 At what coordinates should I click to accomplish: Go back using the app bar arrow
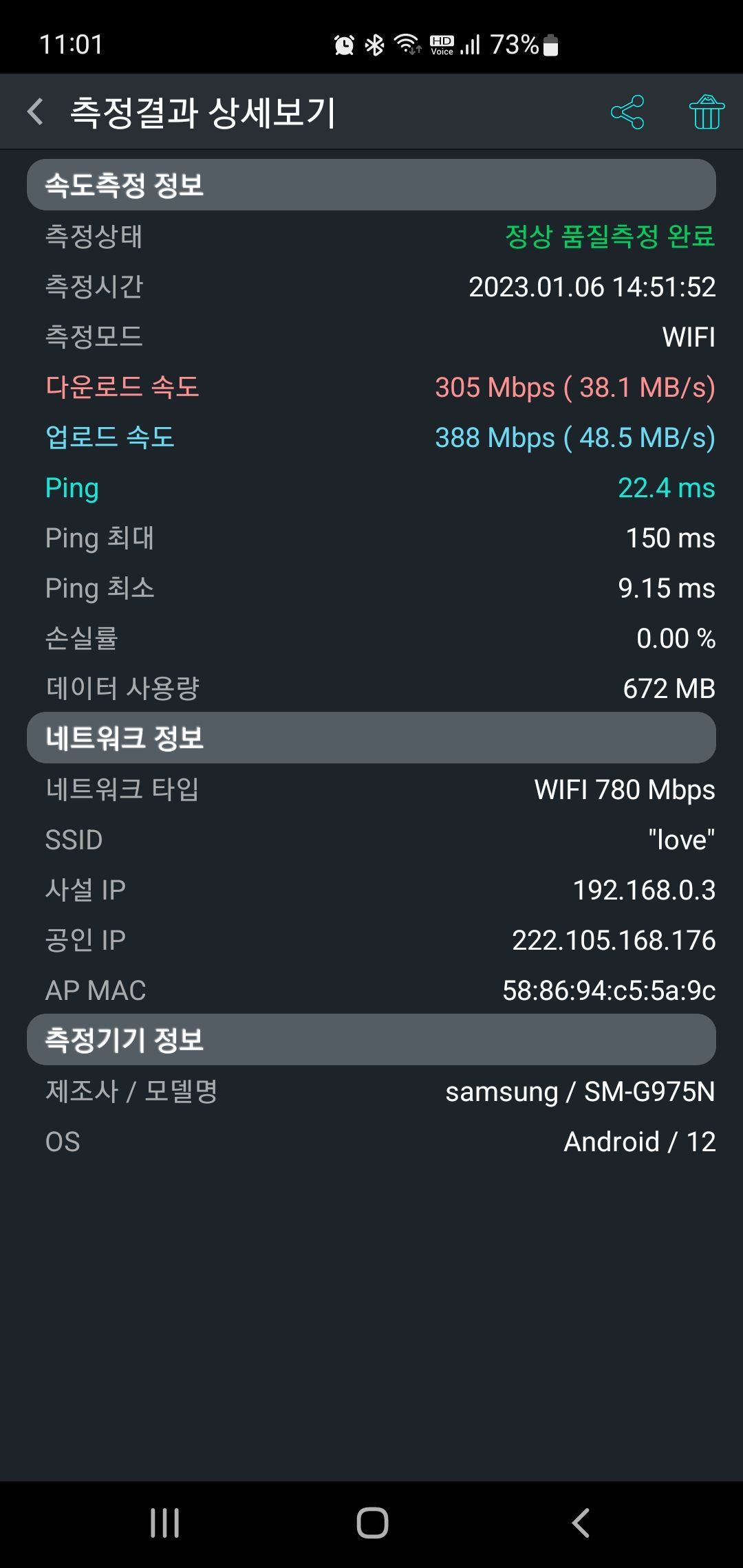click(x=36, y=111)
